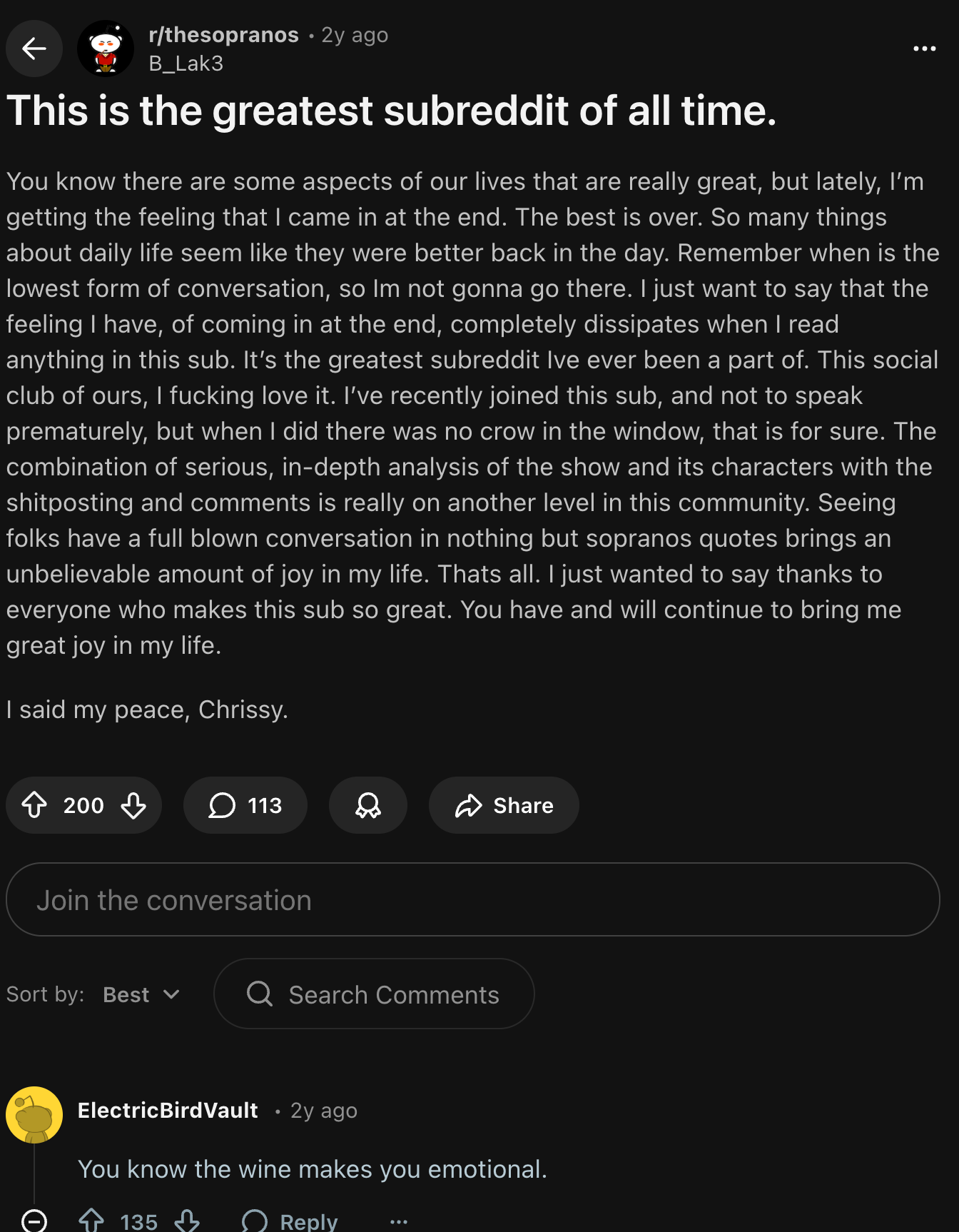The height and width of the screenshot is (1232, 959).
Task: Tap the Join the conversation field
Action: click(x=472, y=899)
